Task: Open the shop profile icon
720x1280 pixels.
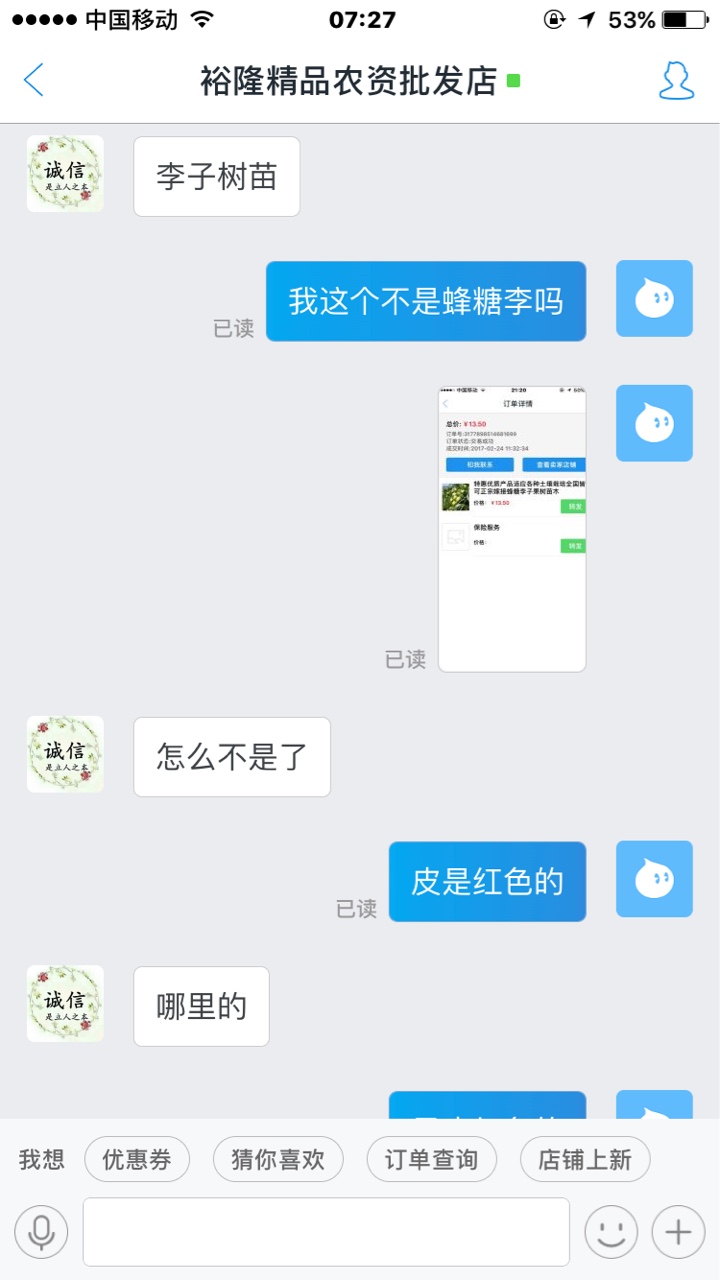Action: tap(676, 81)
